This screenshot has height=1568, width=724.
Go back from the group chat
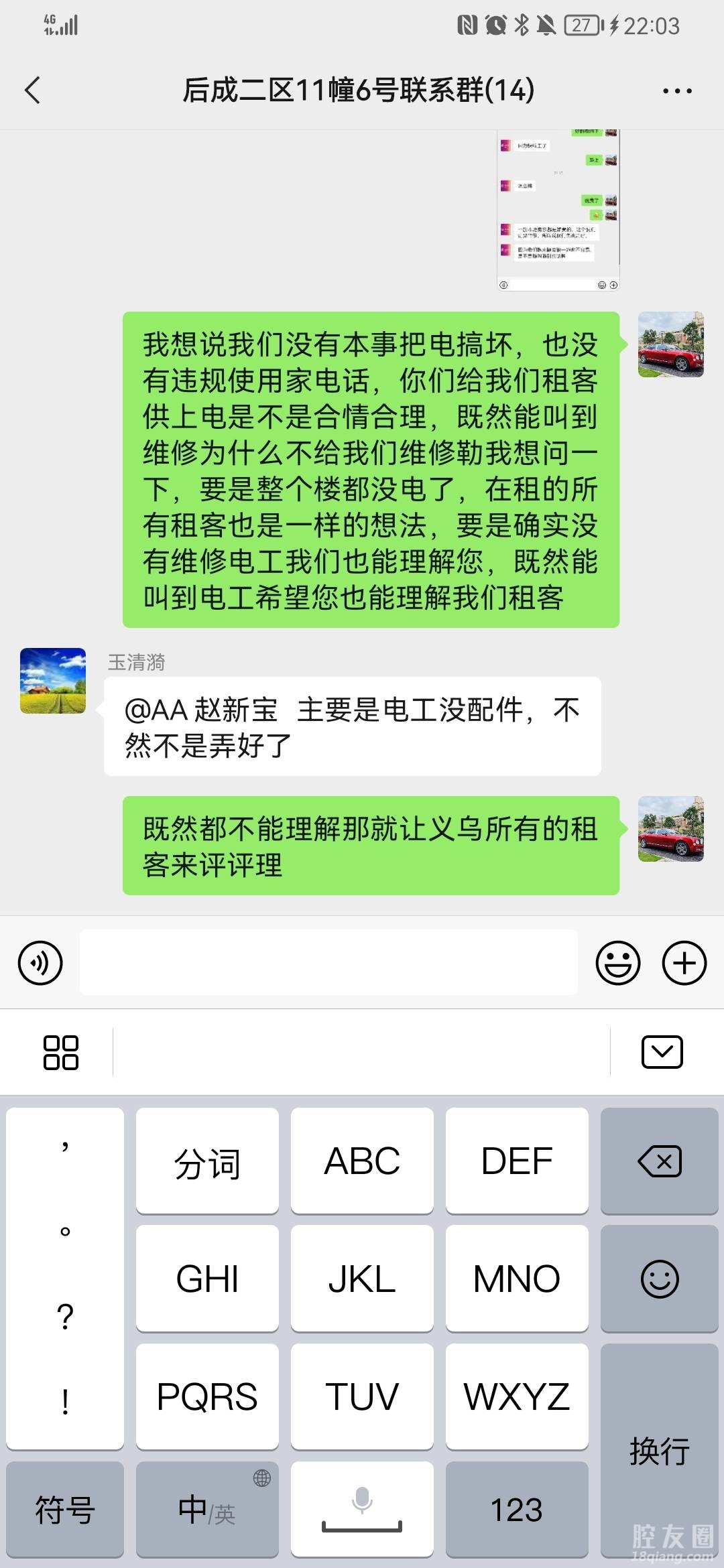pos(32,90)
